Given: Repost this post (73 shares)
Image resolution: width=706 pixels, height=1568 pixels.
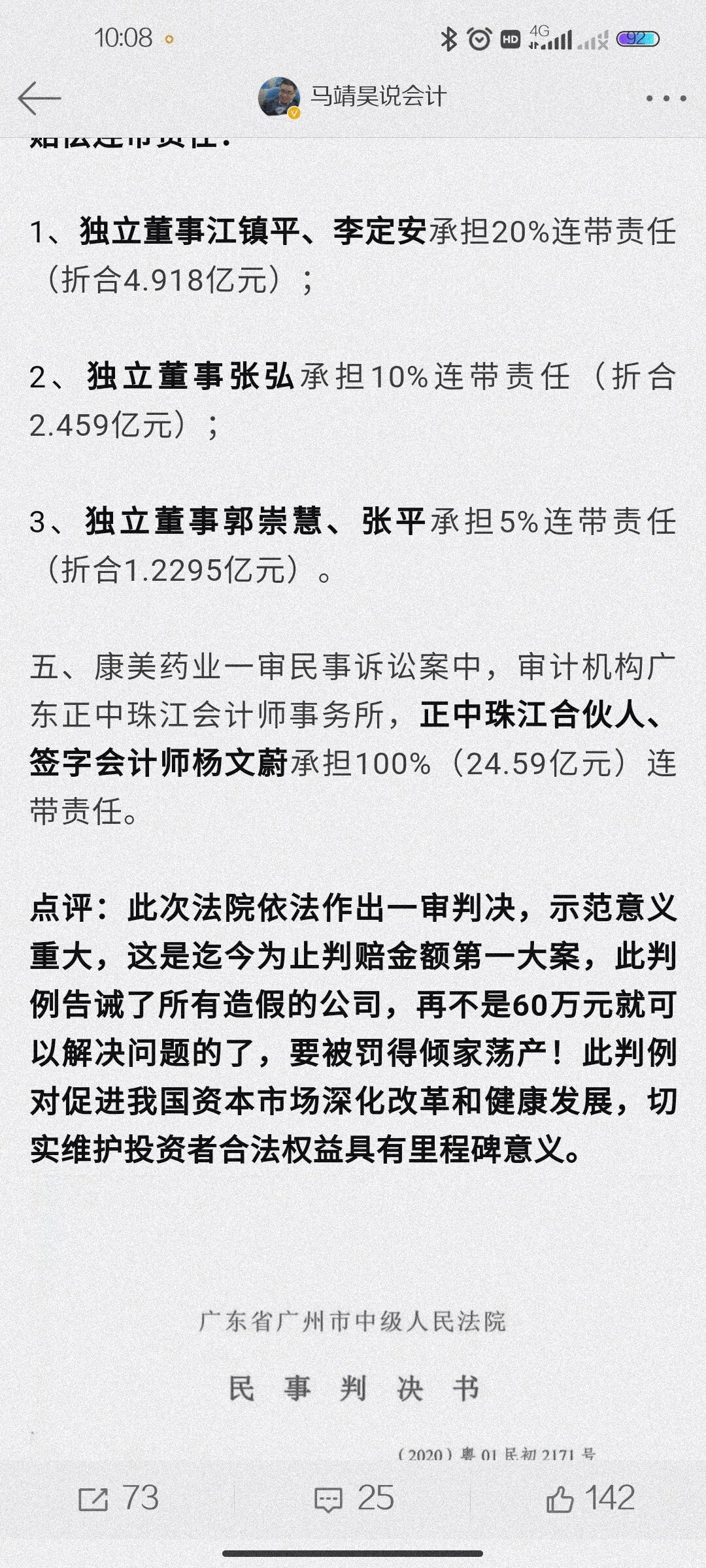Looking at the screenshot, I should [x=118, y=1497].
